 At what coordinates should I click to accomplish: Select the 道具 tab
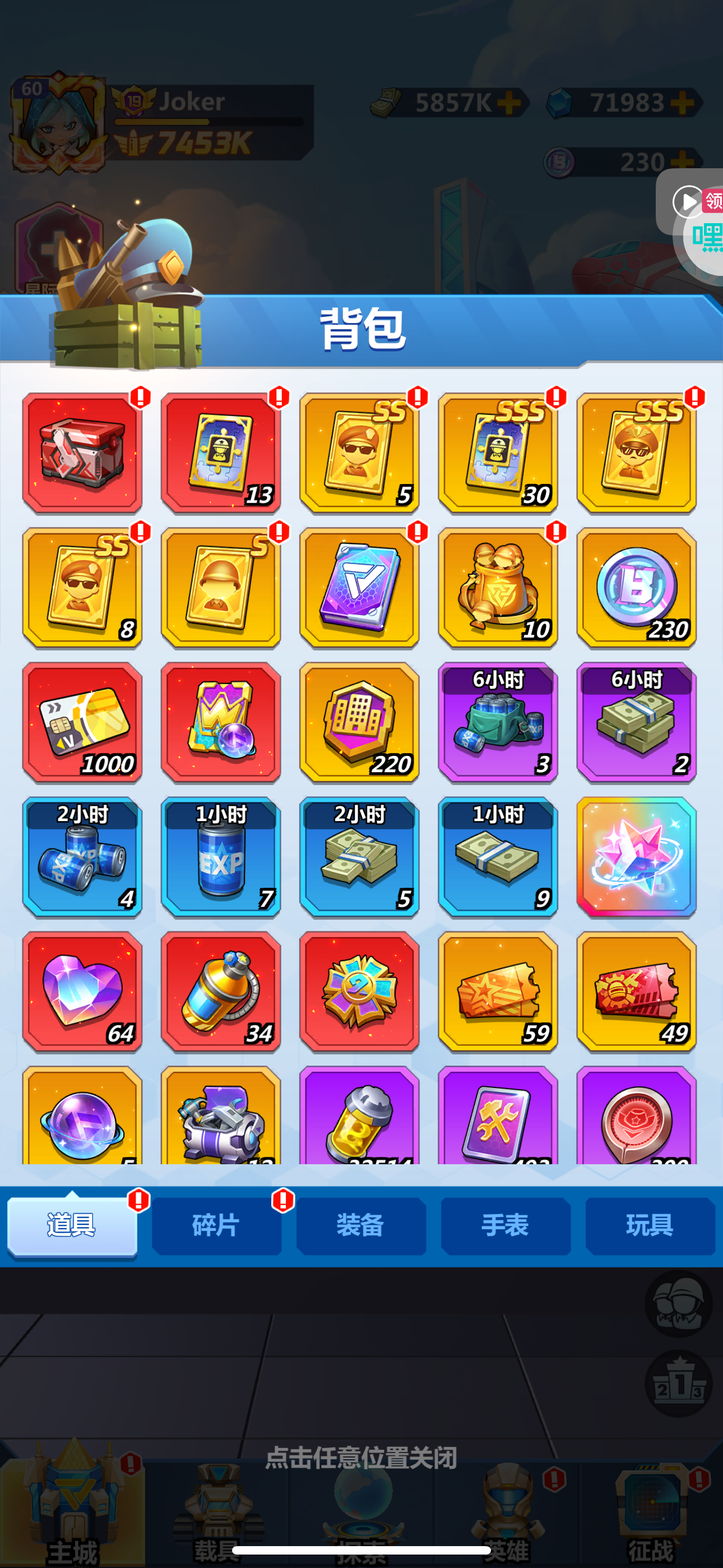(72, 1225)
